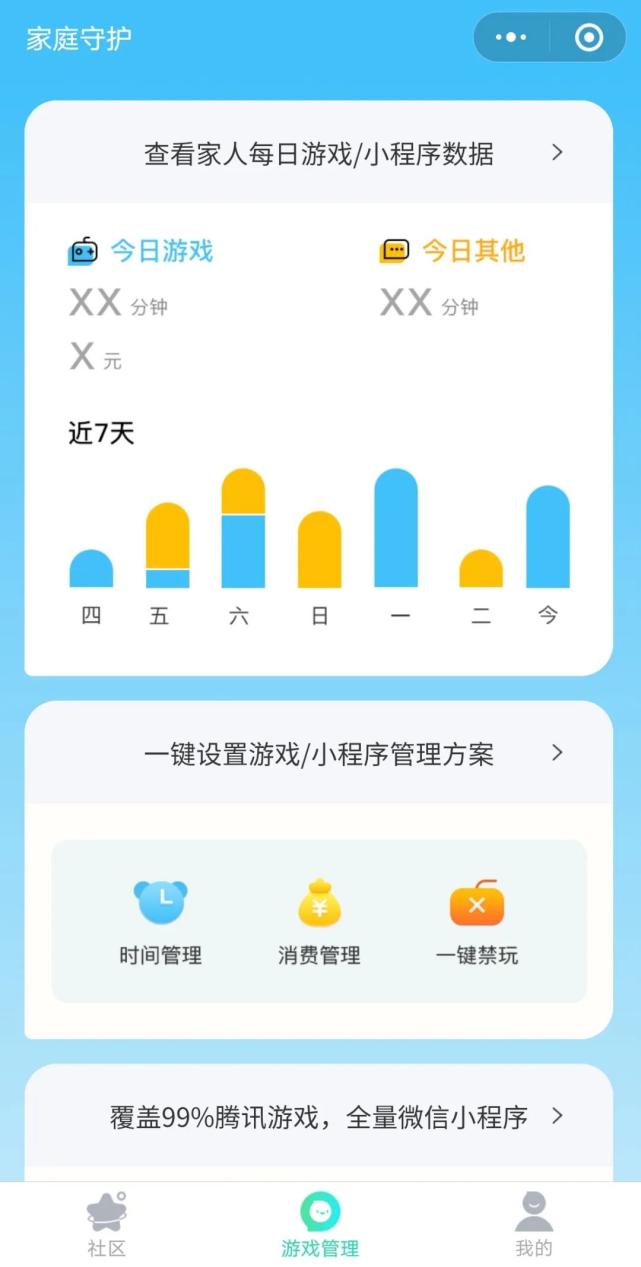Switch to the 社区 tab
Image resolution: width=641 pixels, height=1267 pixels.
tap(106, 1224)
